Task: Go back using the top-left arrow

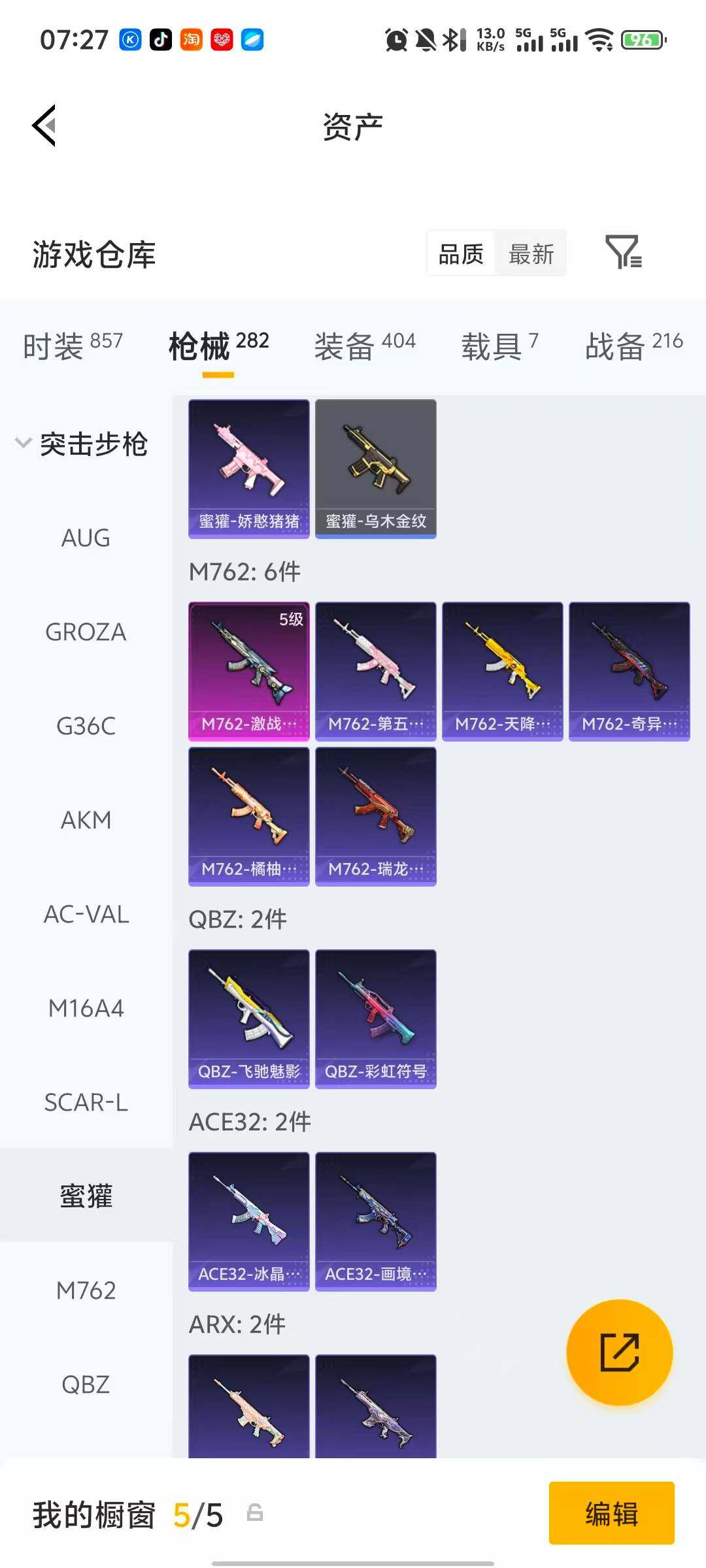Action: click(44, 125)
